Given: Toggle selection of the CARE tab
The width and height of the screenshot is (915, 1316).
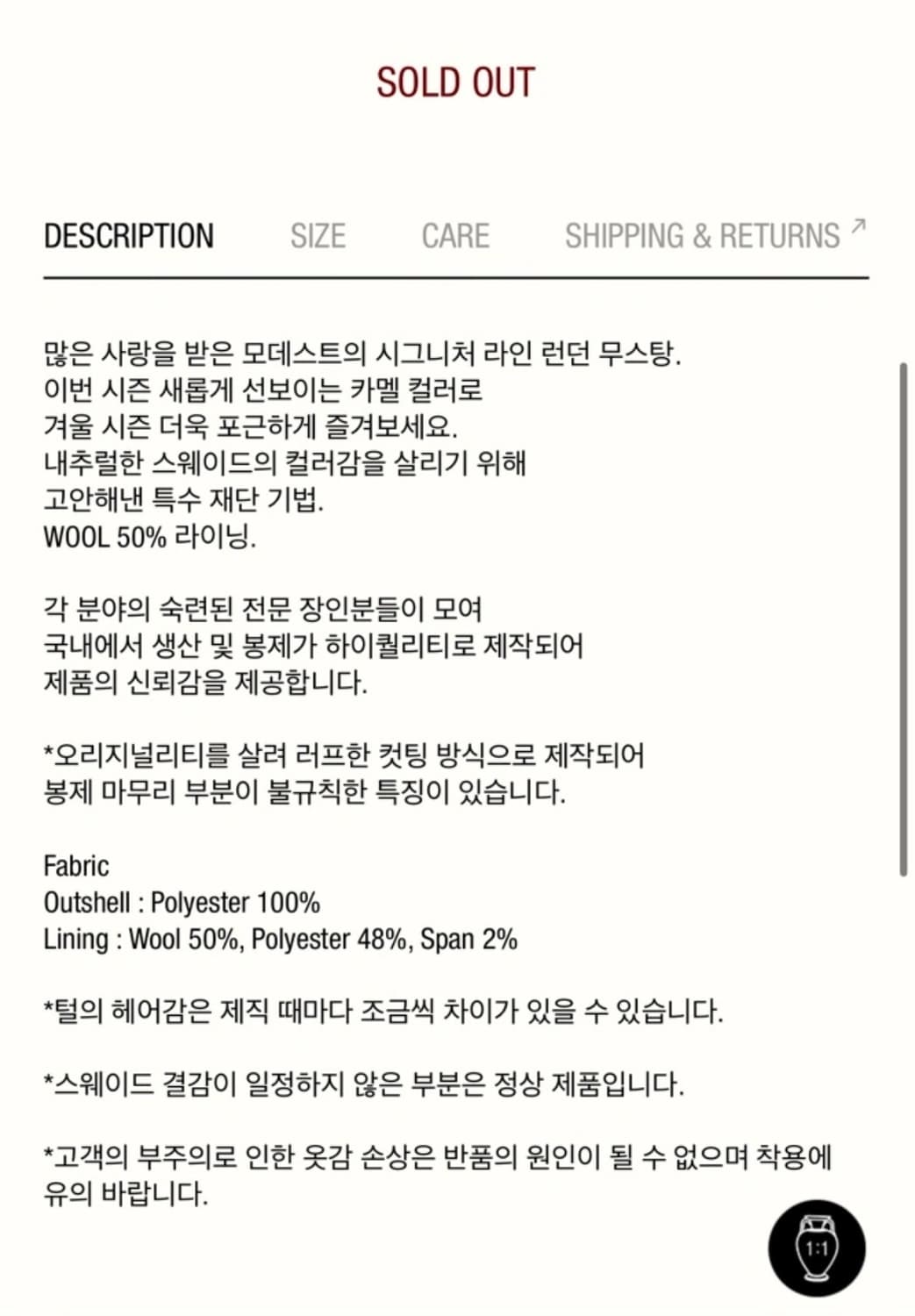Looking at the screenshot, I should [455, 235].
